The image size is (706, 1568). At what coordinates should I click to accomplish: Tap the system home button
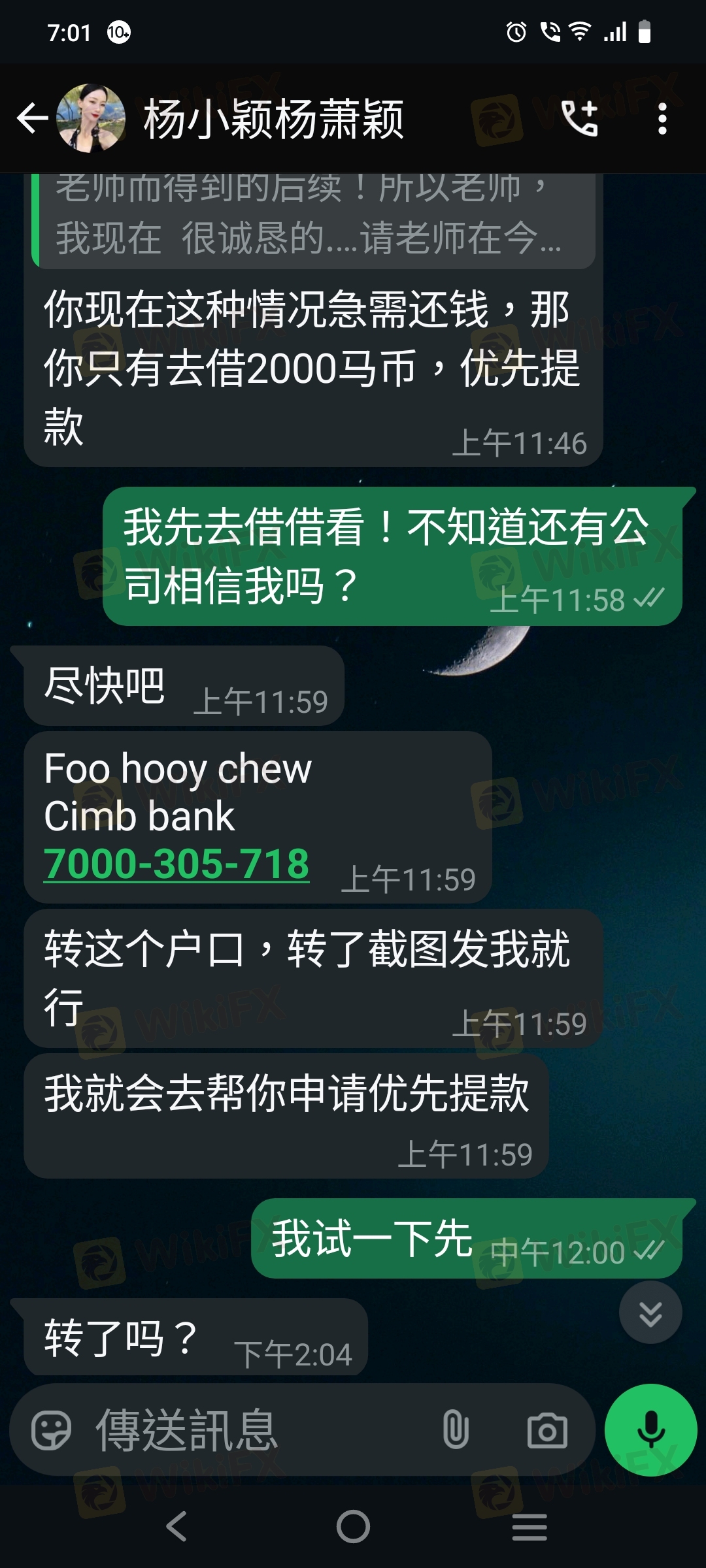[x=353, y=1527]
